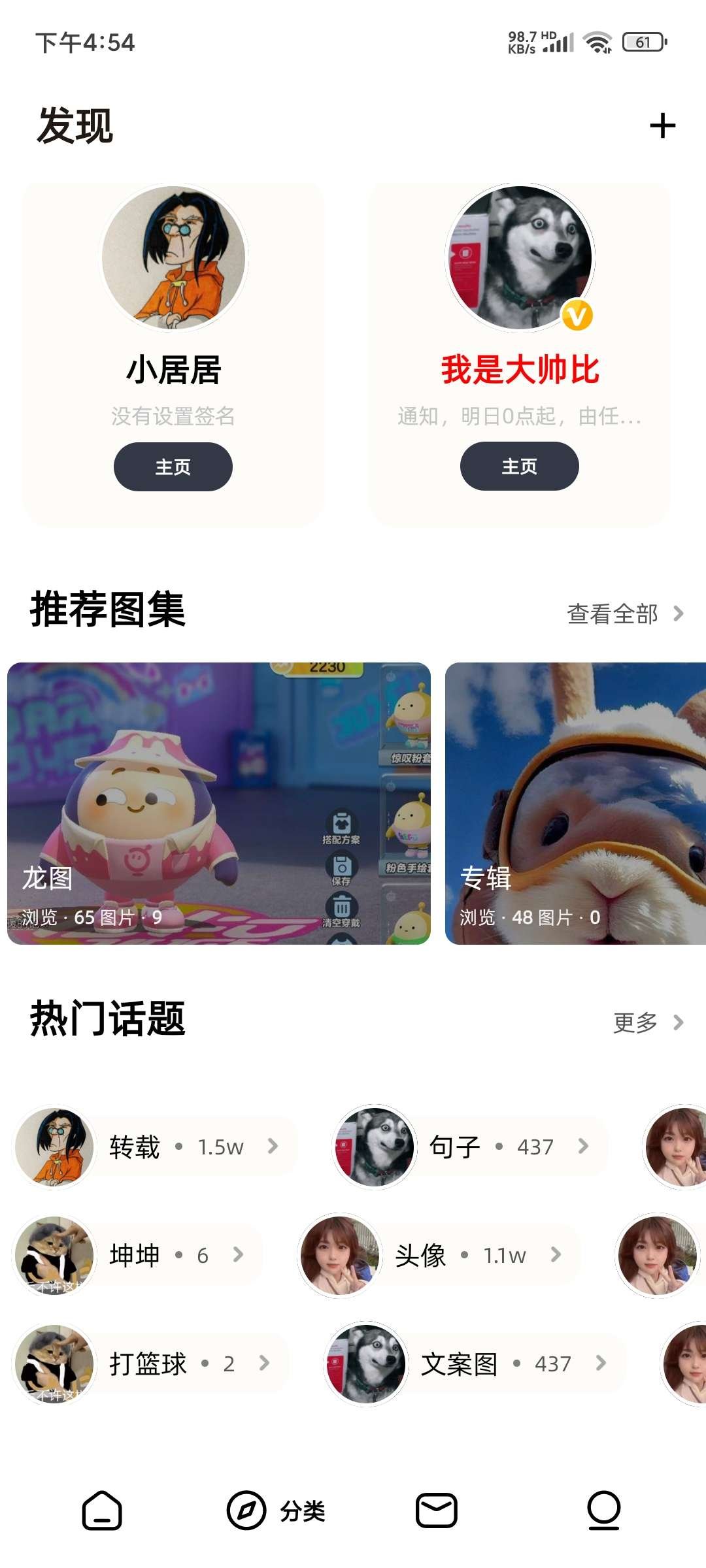Open the 转载 topic chip

click(157, 1147)
